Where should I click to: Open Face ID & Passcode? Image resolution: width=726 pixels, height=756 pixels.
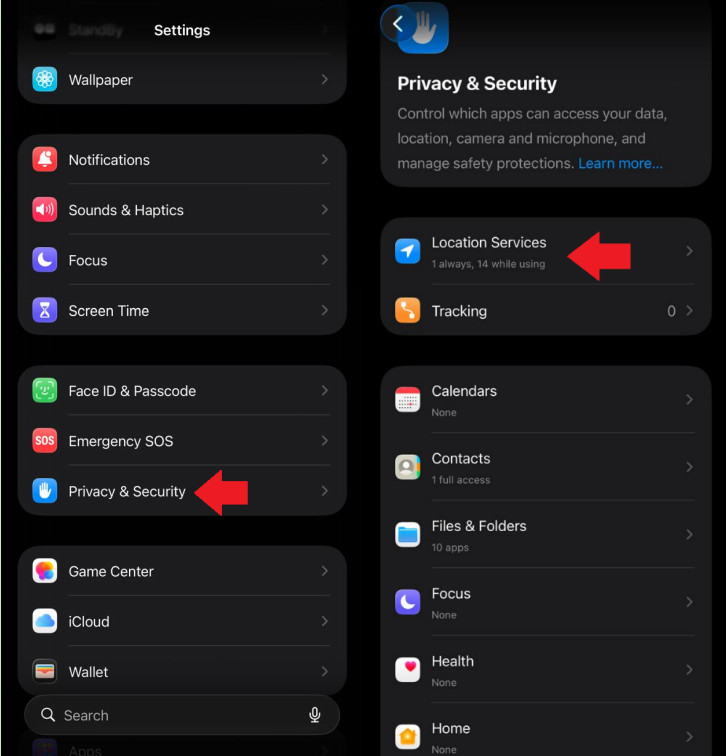(180, 391)
